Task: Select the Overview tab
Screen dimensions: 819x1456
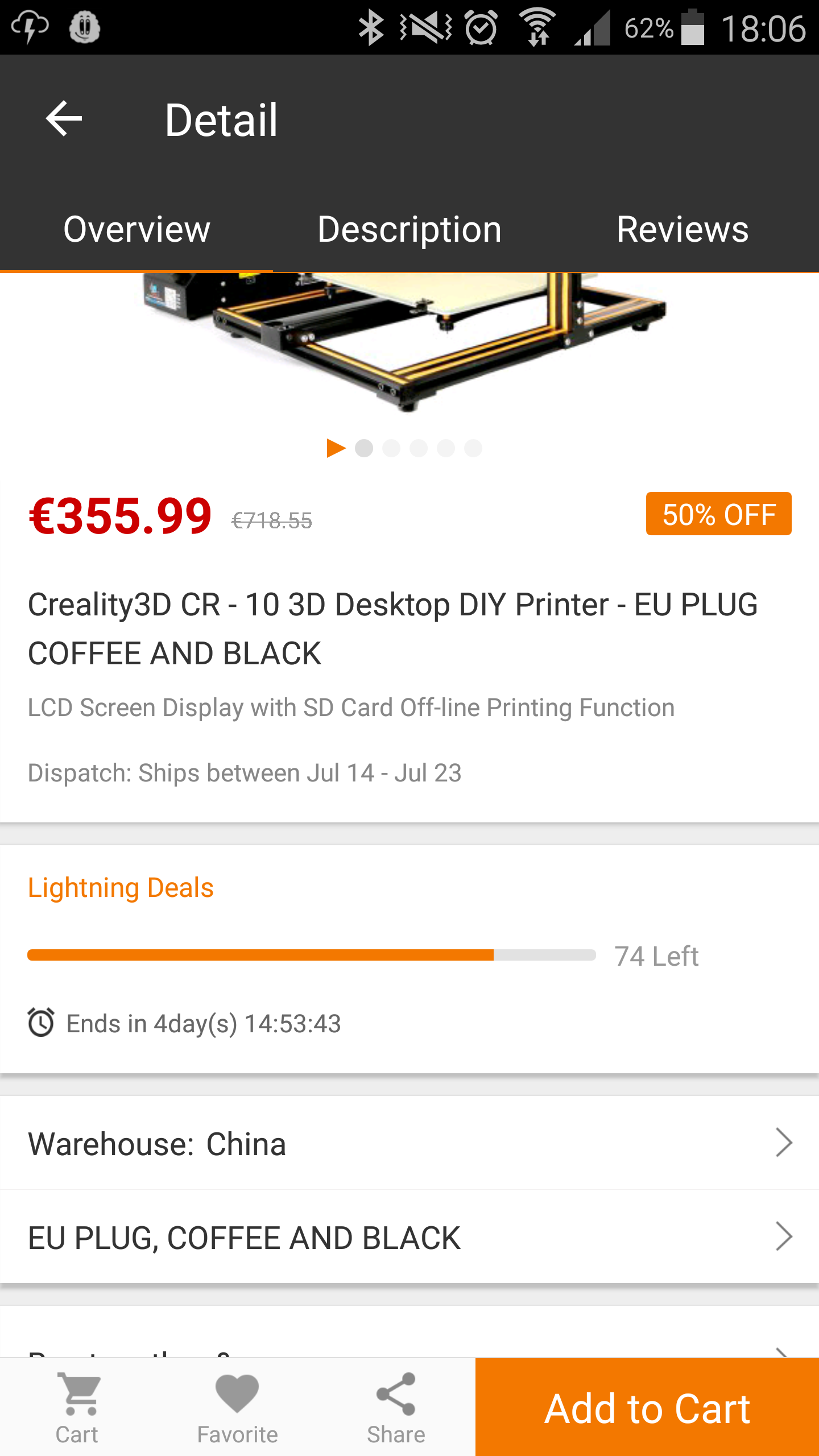Action: pyautogui.click(x=136, y=229)
